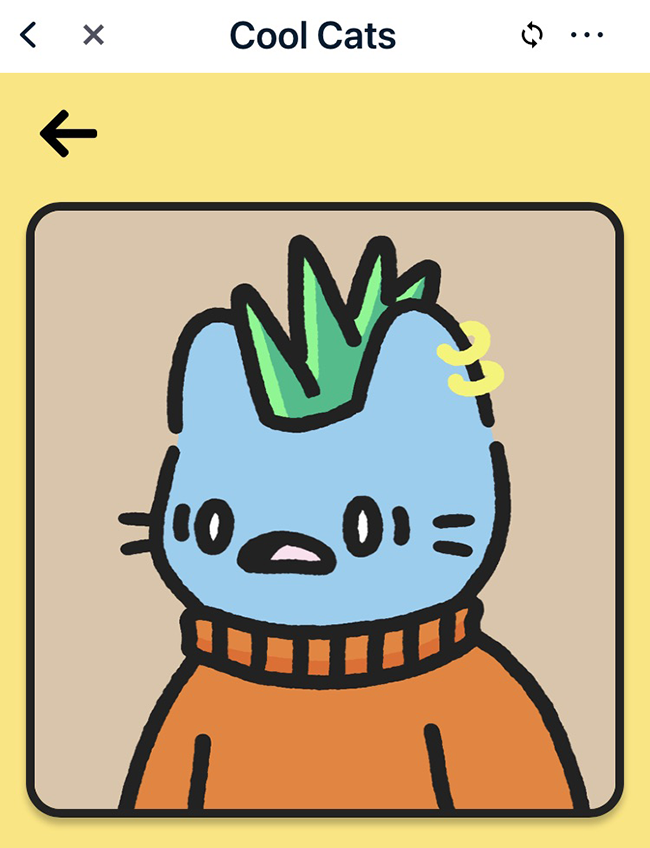Go back in the browser header
The width and height of the screenshot is (650, 848).
[28, 36]
